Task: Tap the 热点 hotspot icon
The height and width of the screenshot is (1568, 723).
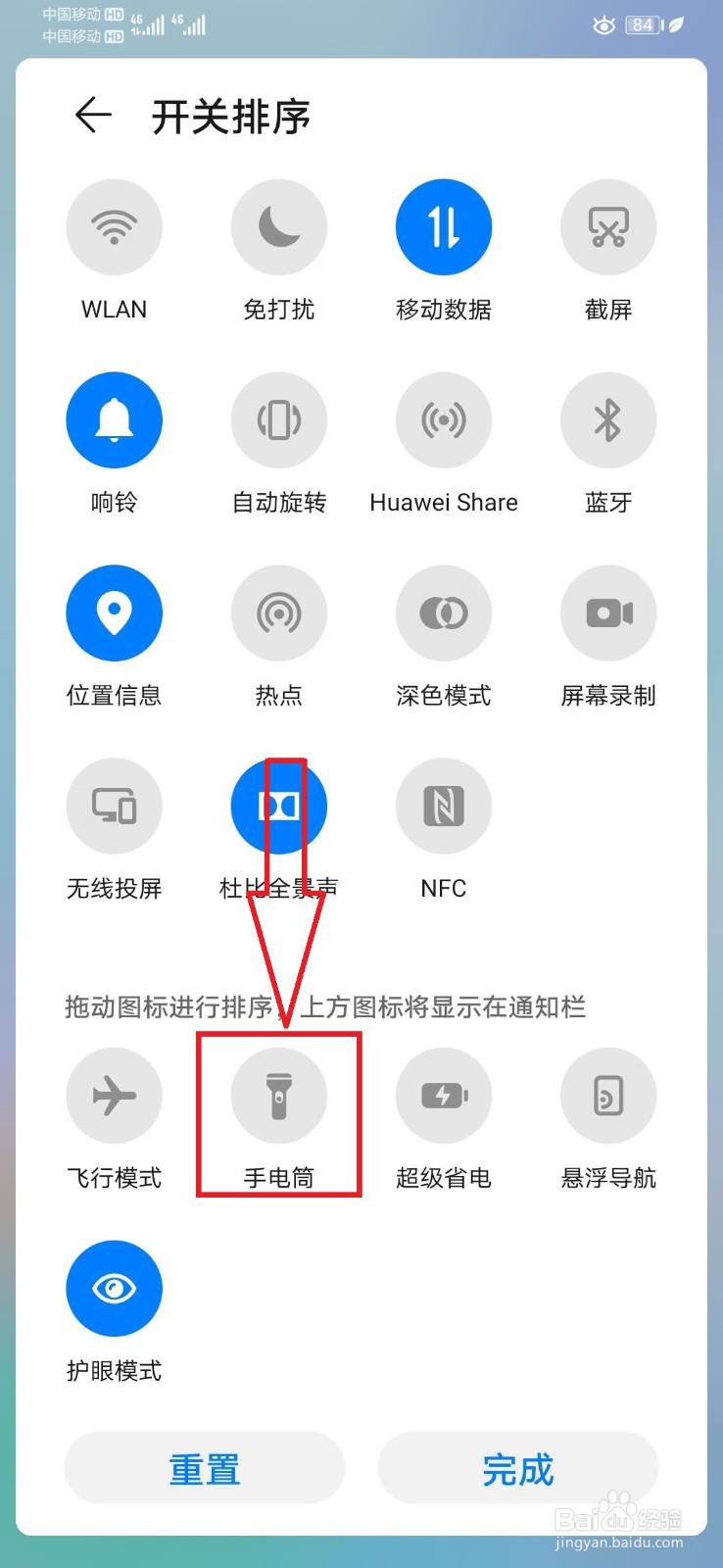Action: [278, 612]
